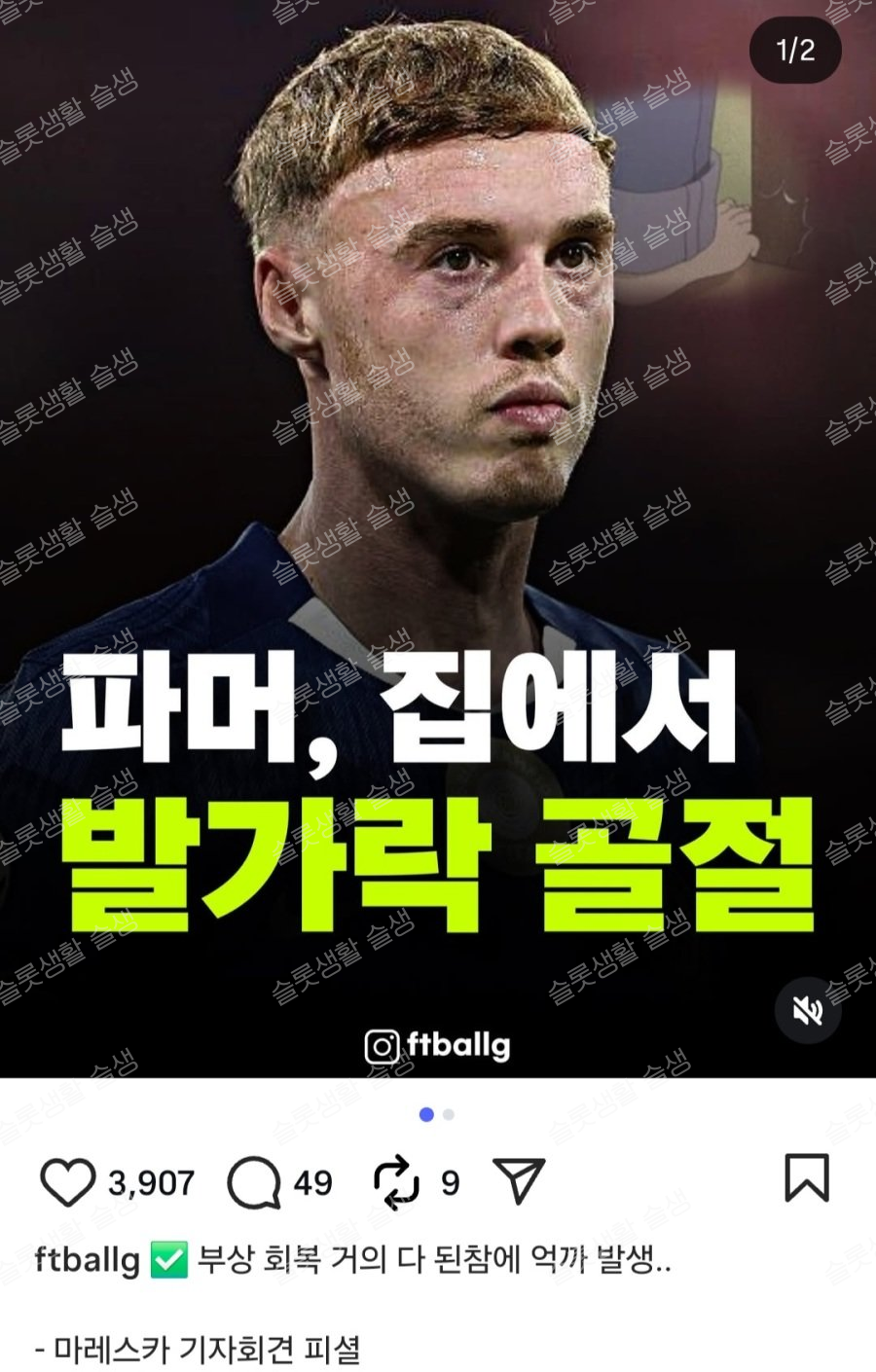Bookmark this post

click(807, 1178)
